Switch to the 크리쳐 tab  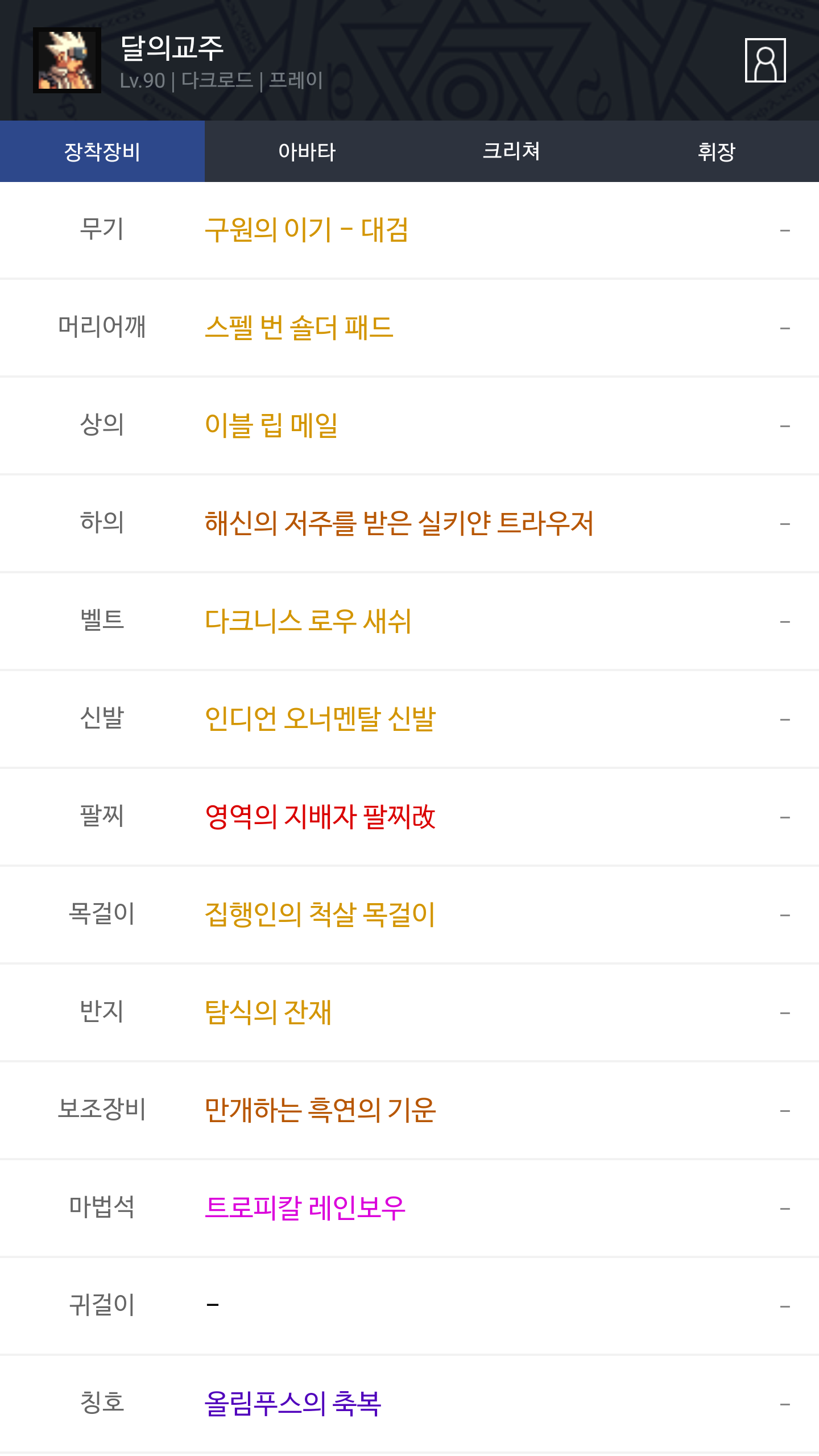point(511,152)
